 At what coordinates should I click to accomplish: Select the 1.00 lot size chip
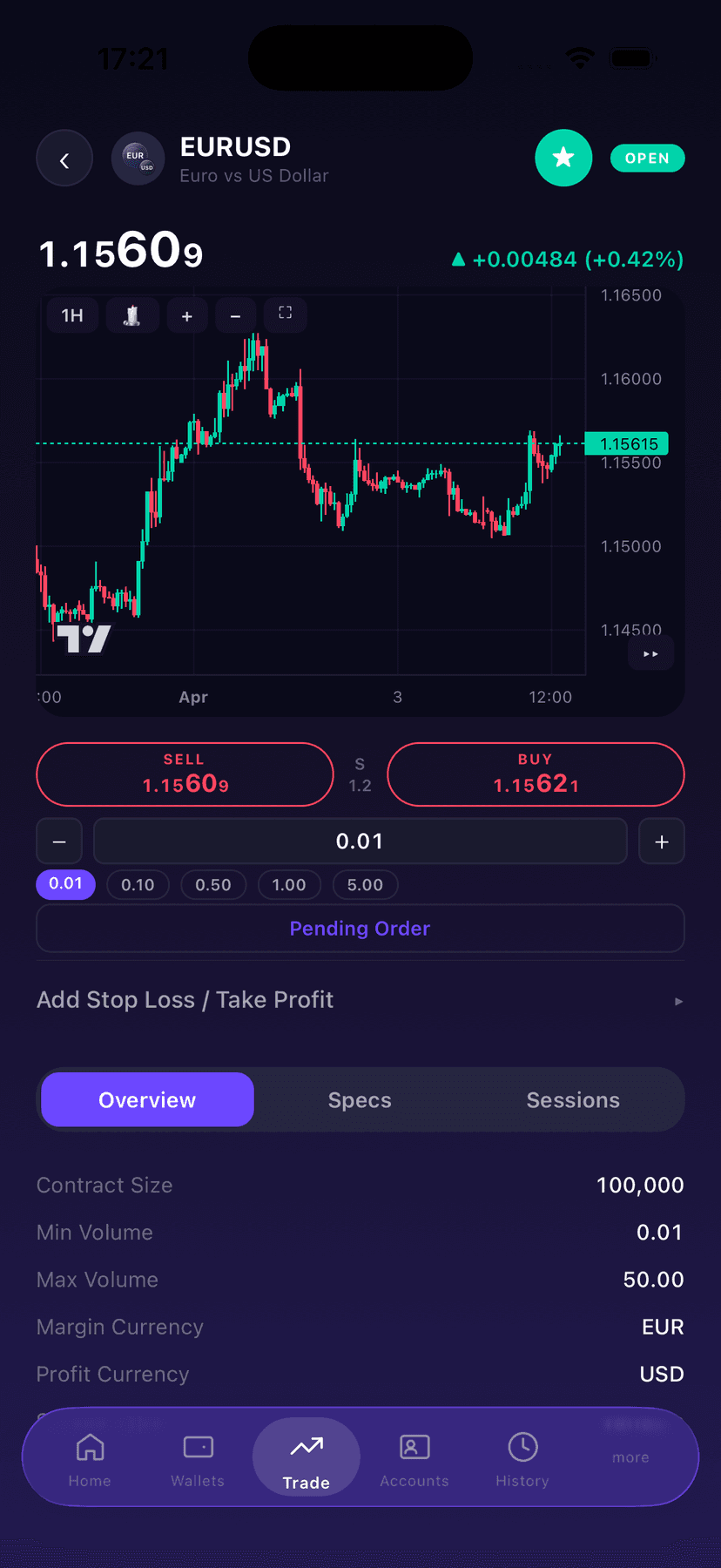289,884
